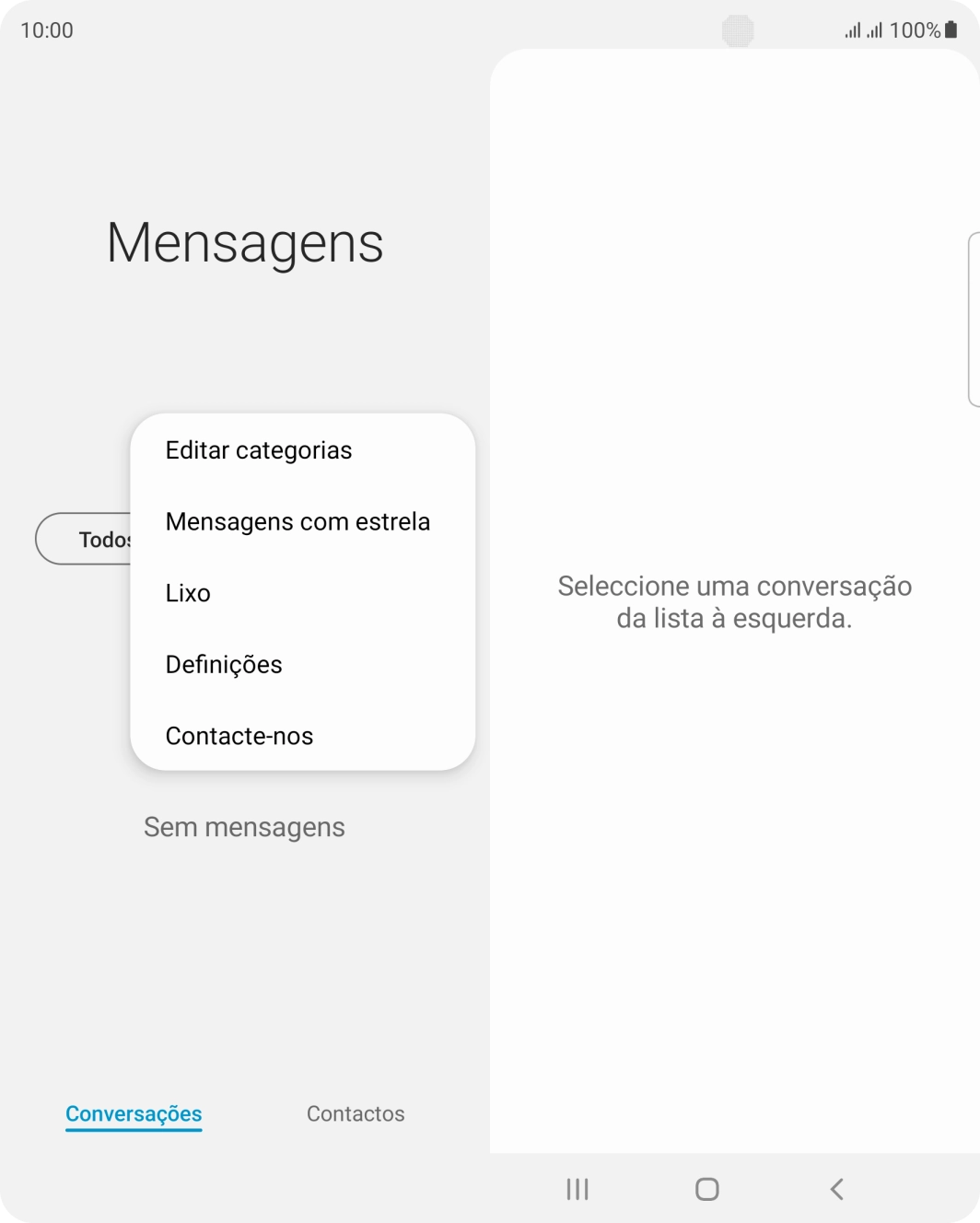Screen dimensions: 980x1223
Task: Tap the Sem mensagens label
Action: (243, 826)
